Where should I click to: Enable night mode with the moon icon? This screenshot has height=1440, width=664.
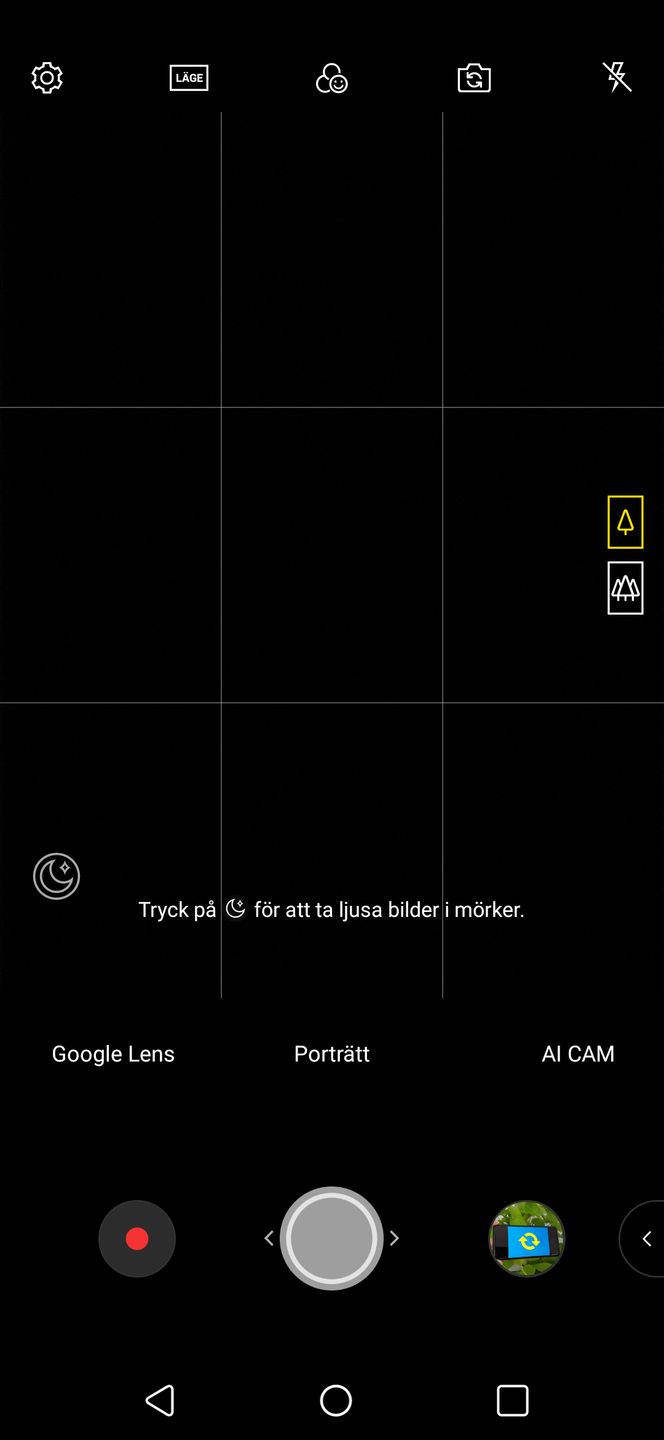tap(56, 877)
